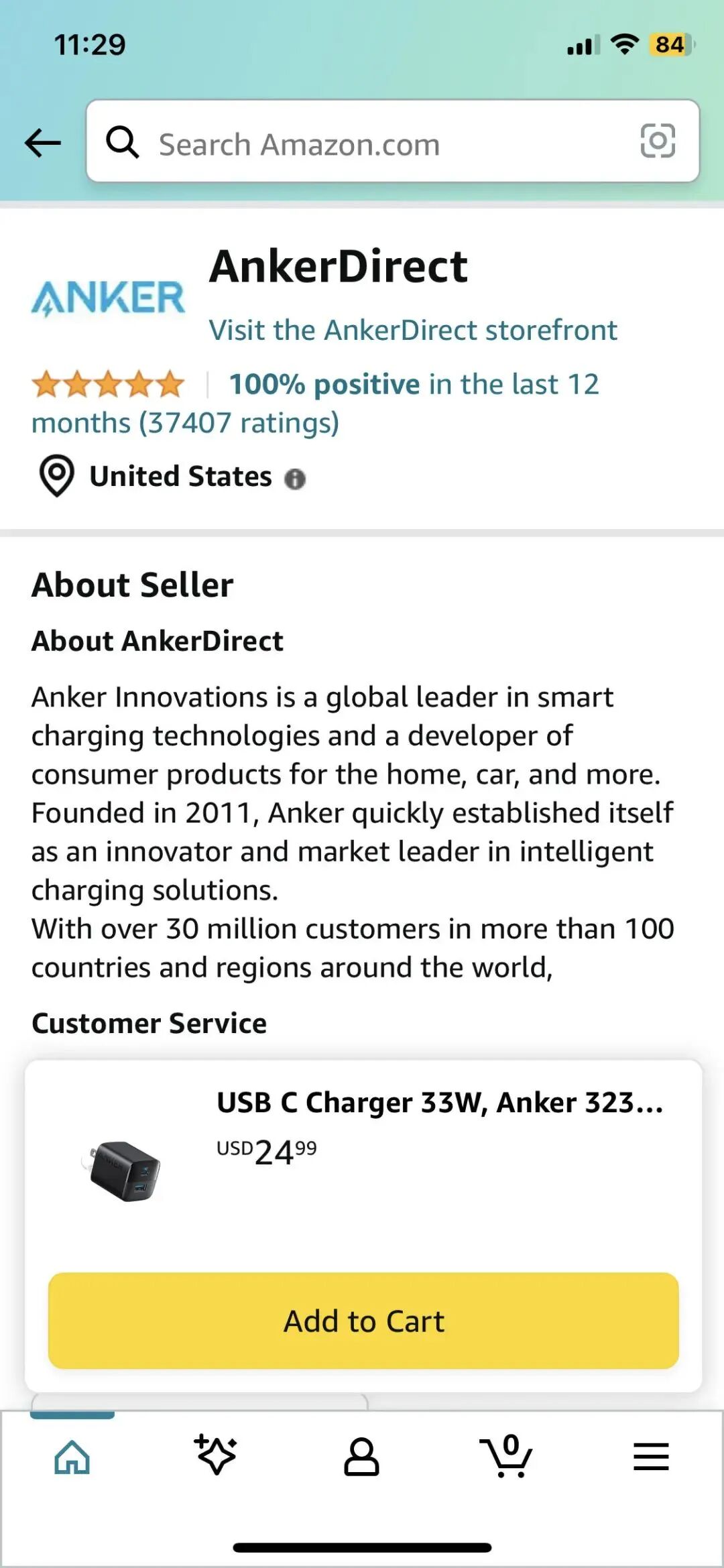
Task: Go back using the arrow icon
Action: pyautogui.click(x=43, y=143)
